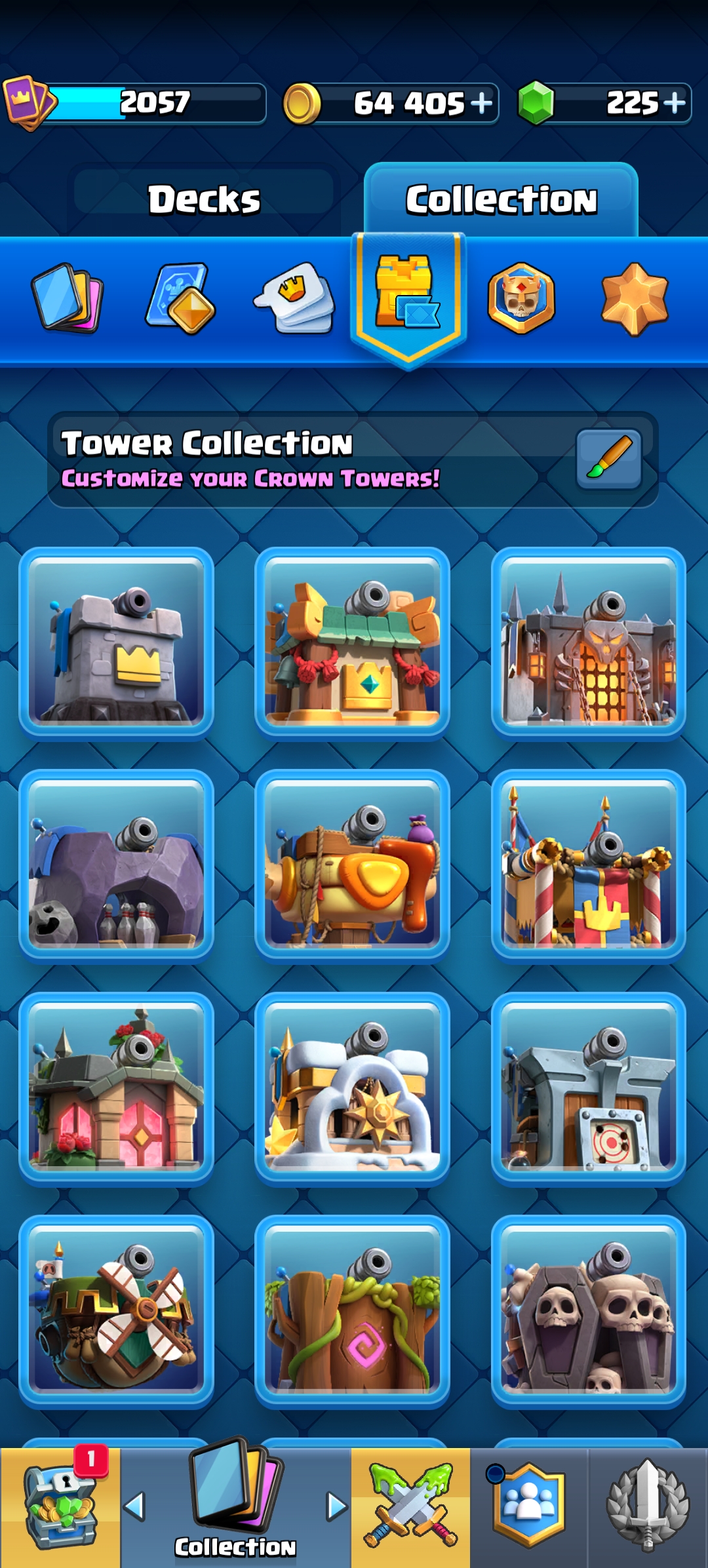The height and width of the screenshot is (1568, 708).
Task: Open the emotes collection speech-bubble tab
Action: pos(294,298)
